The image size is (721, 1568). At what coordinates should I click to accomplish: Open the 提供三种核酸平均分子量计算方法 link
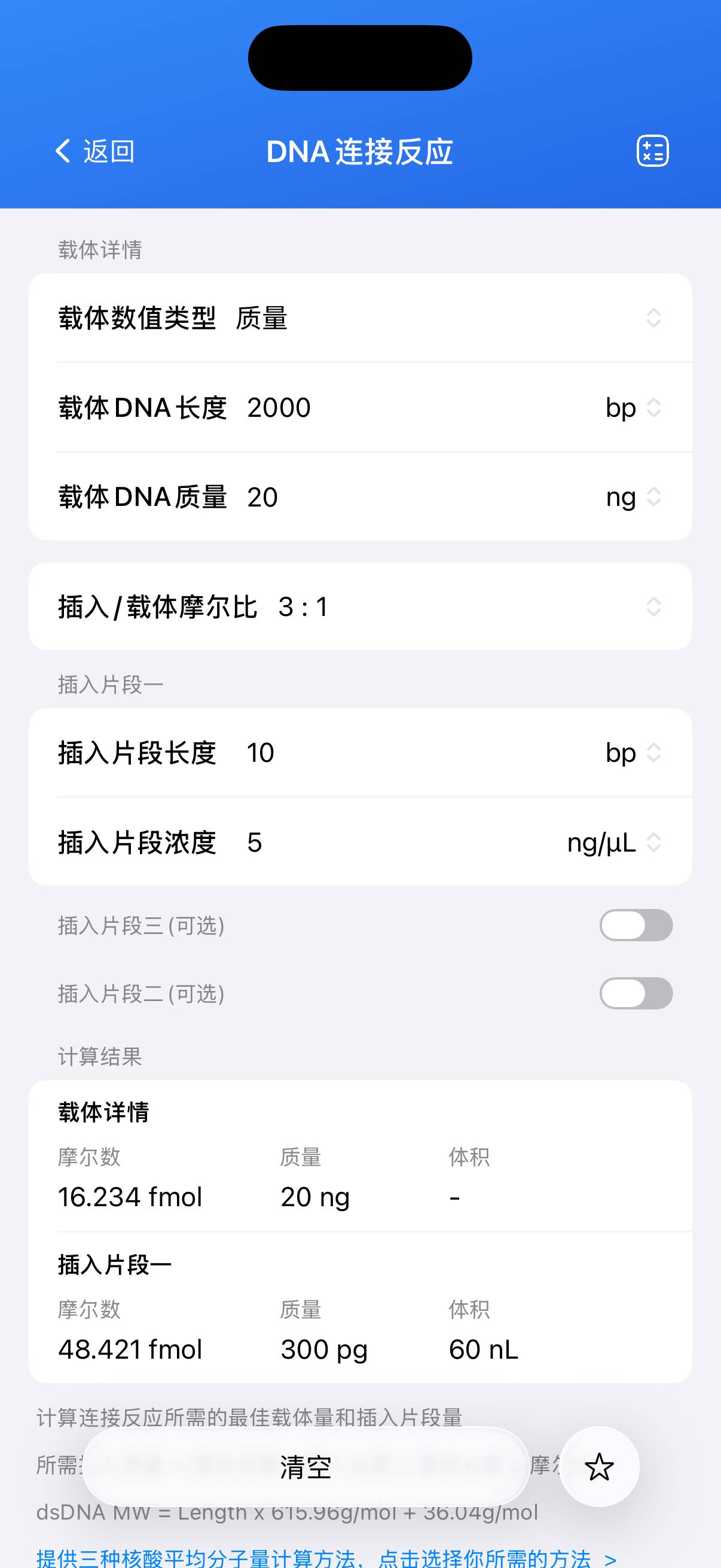click(x=326, y=1558)
